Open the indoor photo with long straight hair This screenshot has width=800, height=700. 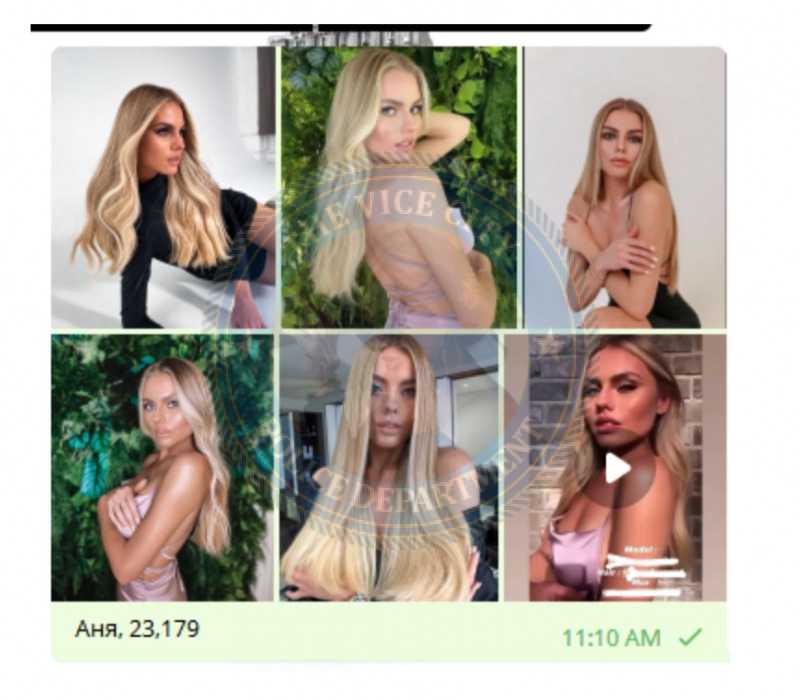[x=389, y=468]
